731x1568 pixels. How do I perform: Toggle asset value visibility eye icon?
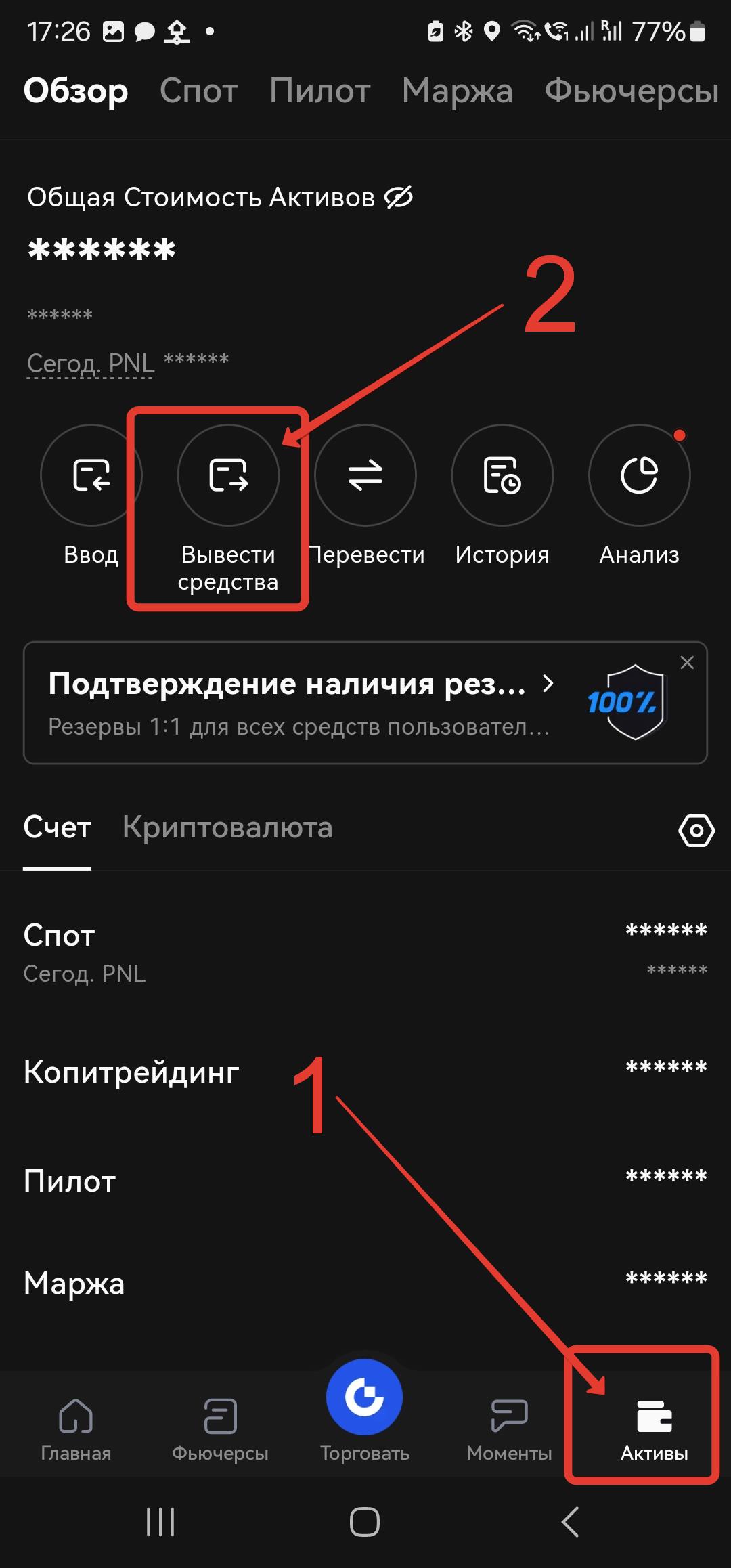pyautogui.click(x=399, y=198)
